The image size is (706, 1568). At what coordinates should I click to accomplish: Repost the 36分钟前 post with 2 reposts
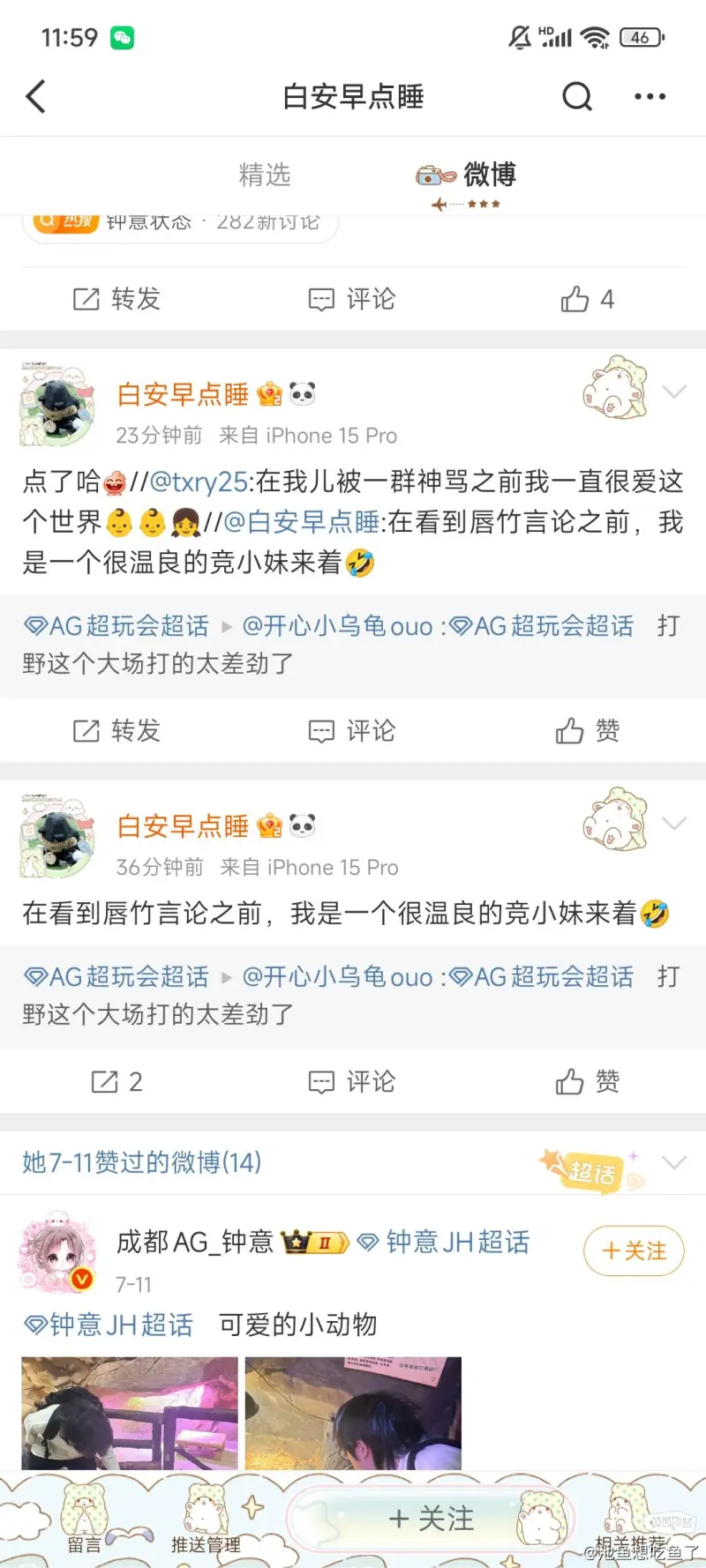pyautogui.click(x=116, y=1082)
